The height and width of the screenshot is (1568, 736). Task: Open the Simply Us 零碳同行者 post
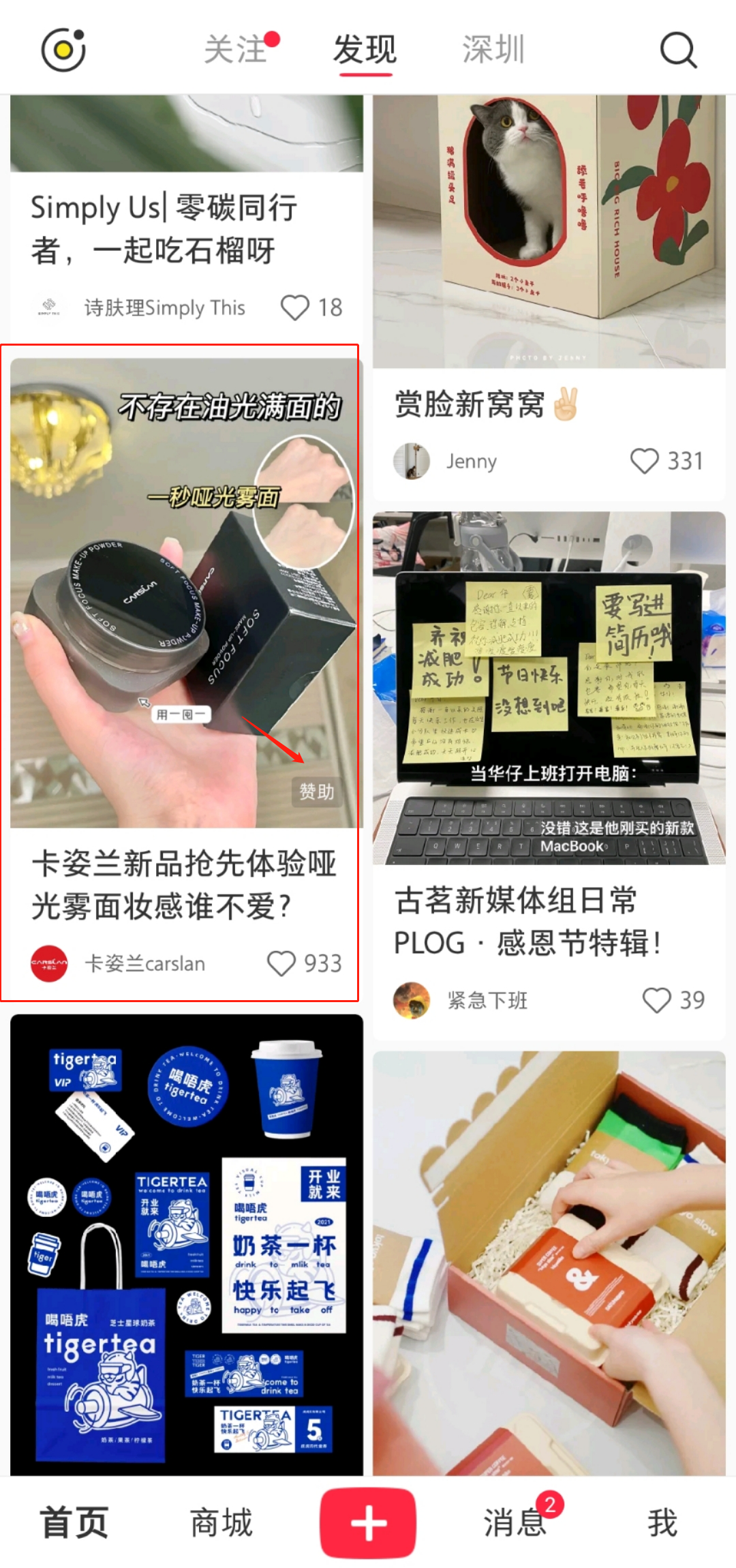click(x=164, y=228)
